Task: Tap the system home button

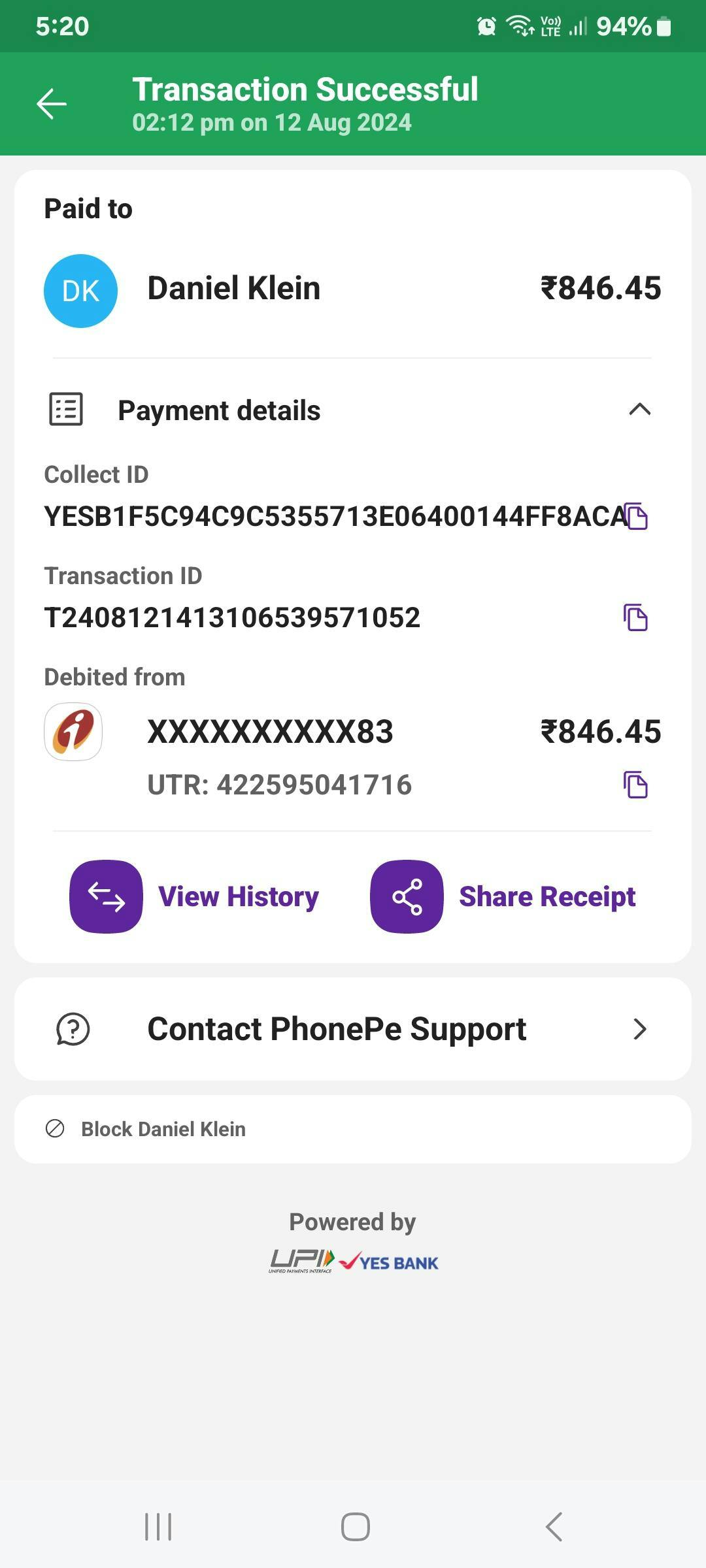Action: point(355,1527)
